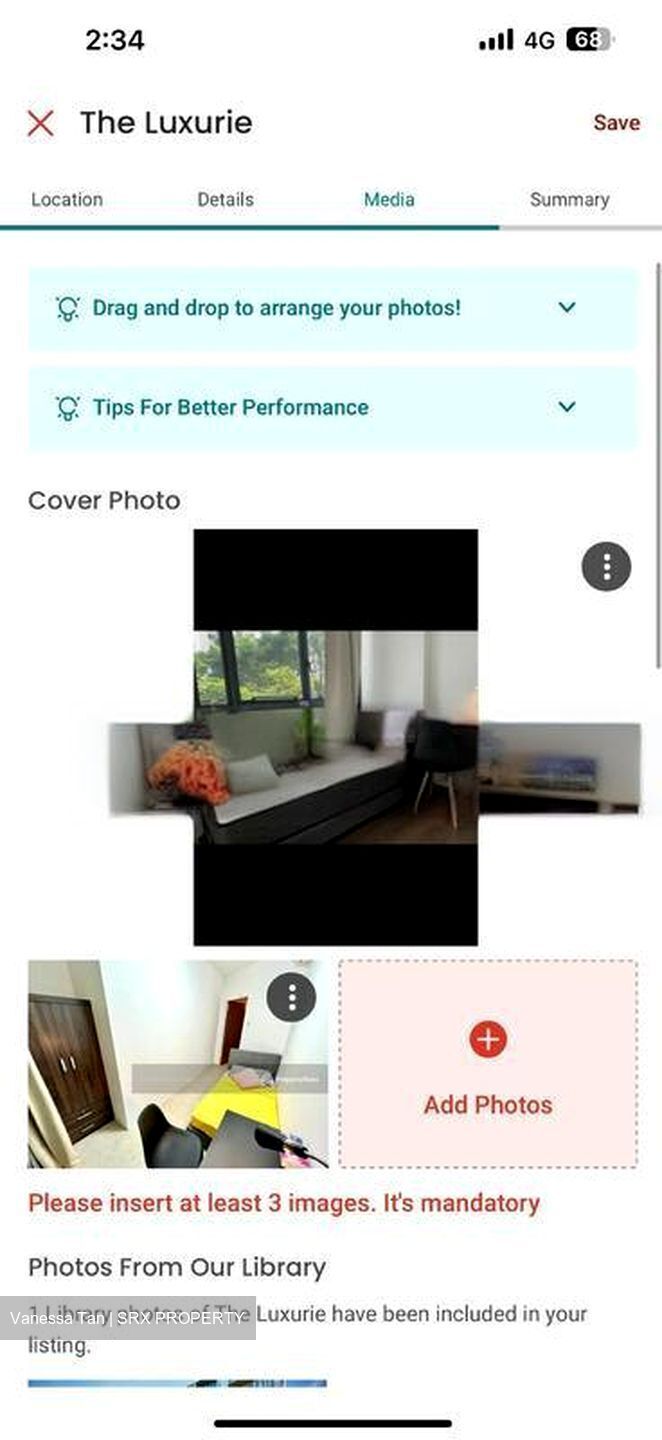Image resolution: width=662 pixels, height=1440 pixels.
Task: Expand Tips For Better Performance
Action: pyautogui.click(x=566, y=407)
